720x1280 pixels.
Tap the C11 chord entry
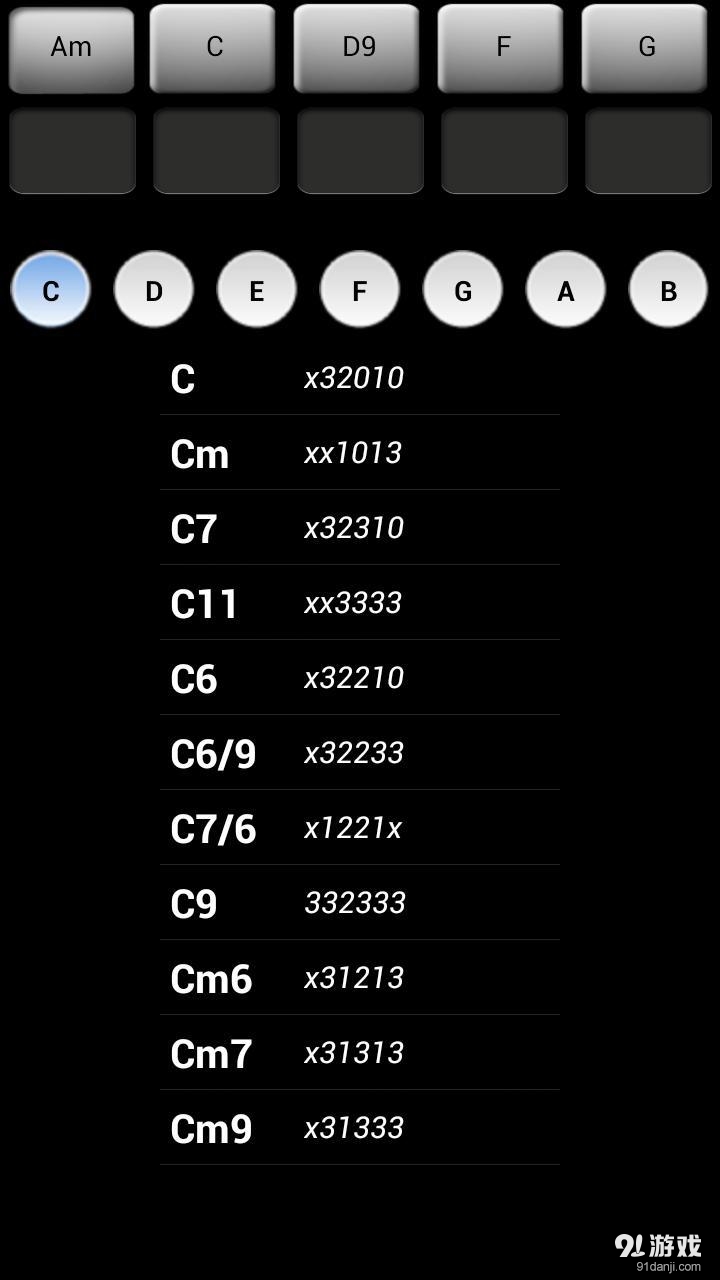pyautogui.click(x=360, y=603)
